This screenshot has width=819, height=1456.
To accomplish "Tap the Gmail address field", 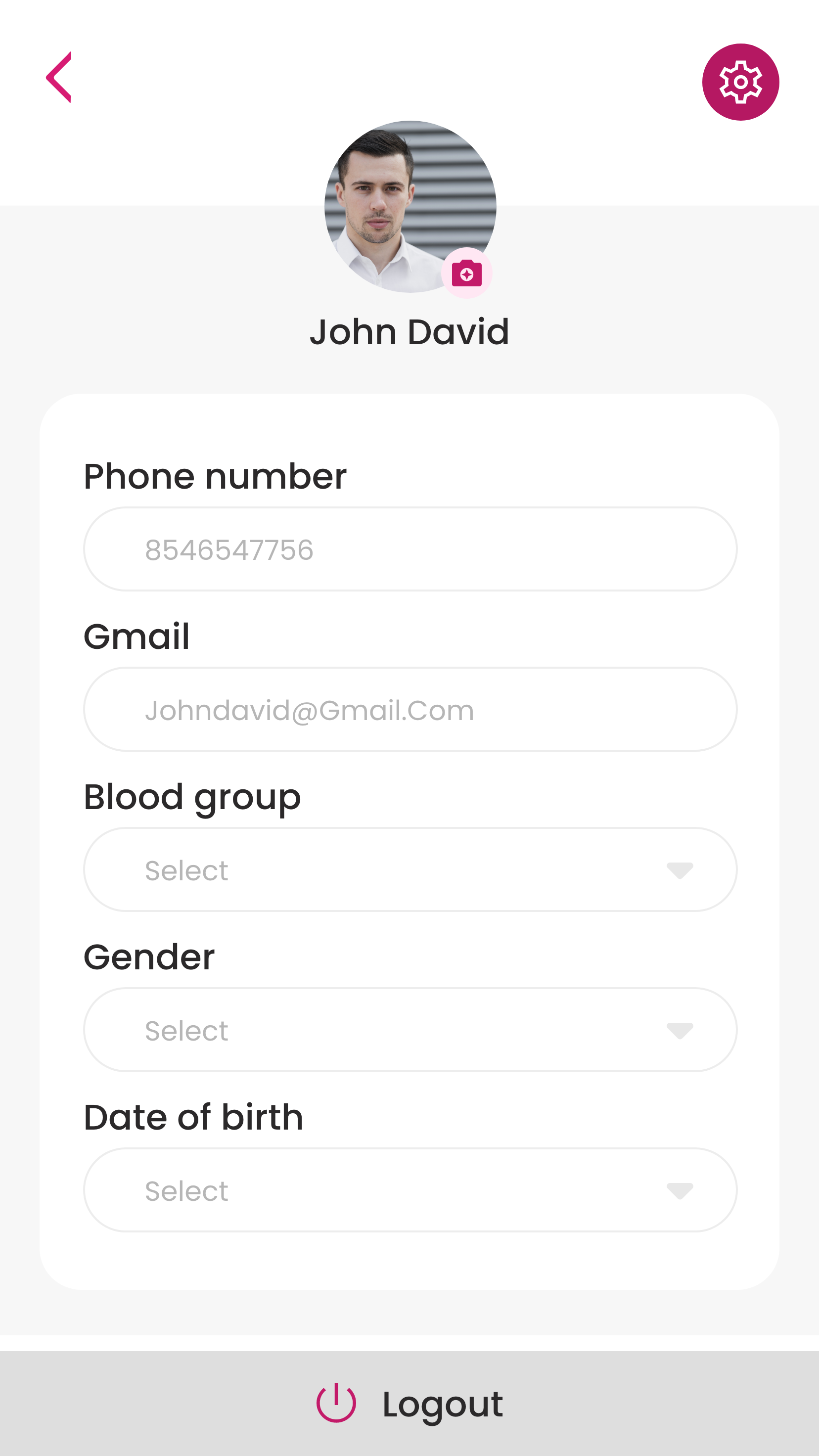I will (410, 709).
